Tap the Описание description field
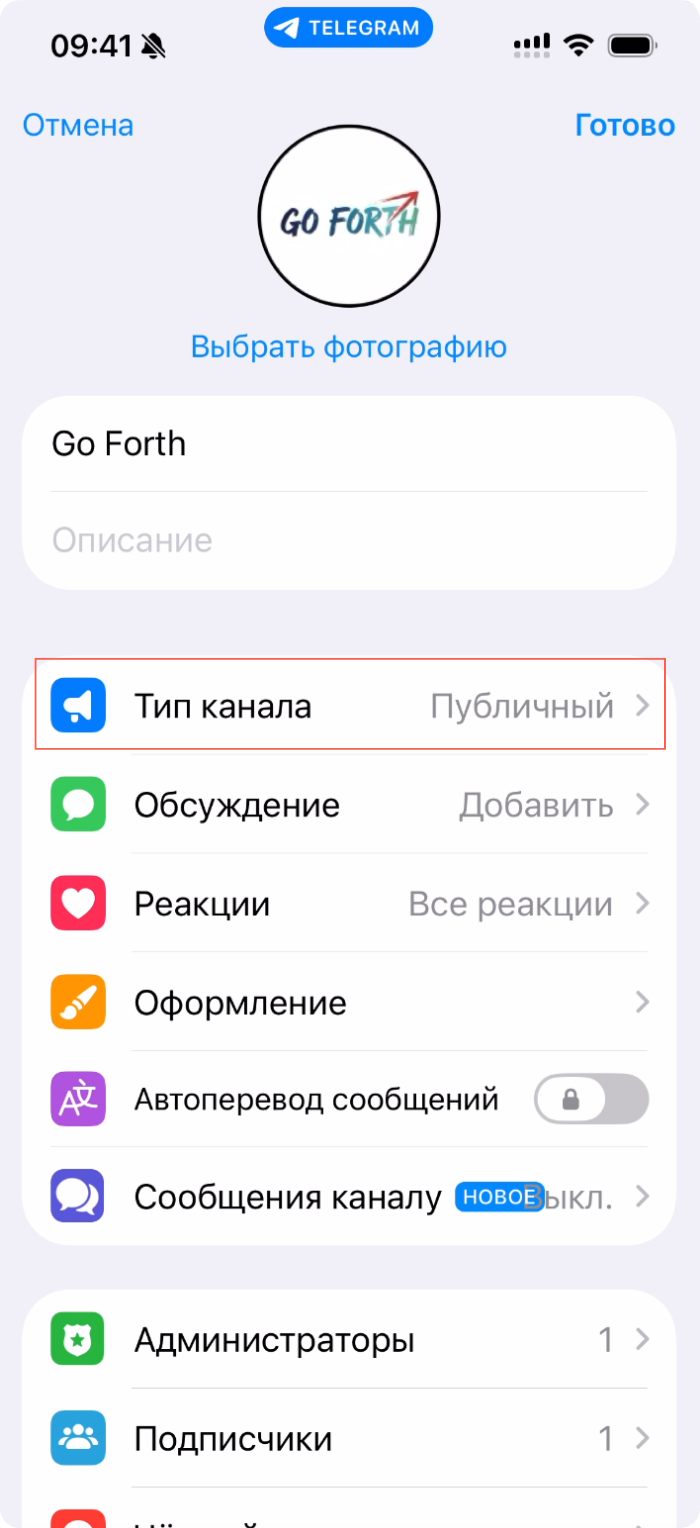 pyautogui.click(x=349, y=541)
